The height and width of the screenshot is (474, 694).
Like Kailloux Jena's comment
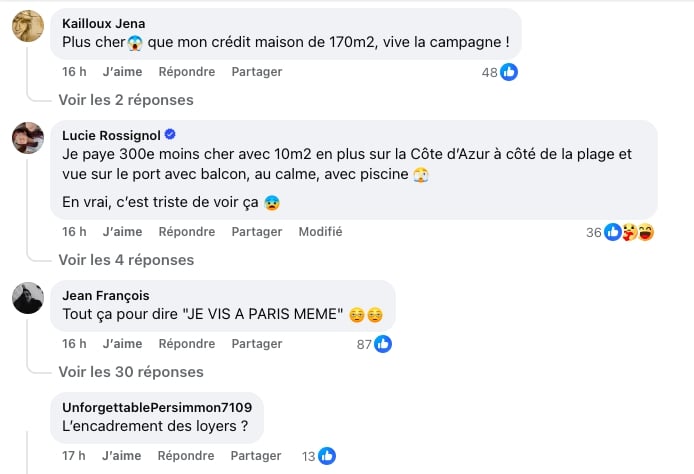point(122,72)
